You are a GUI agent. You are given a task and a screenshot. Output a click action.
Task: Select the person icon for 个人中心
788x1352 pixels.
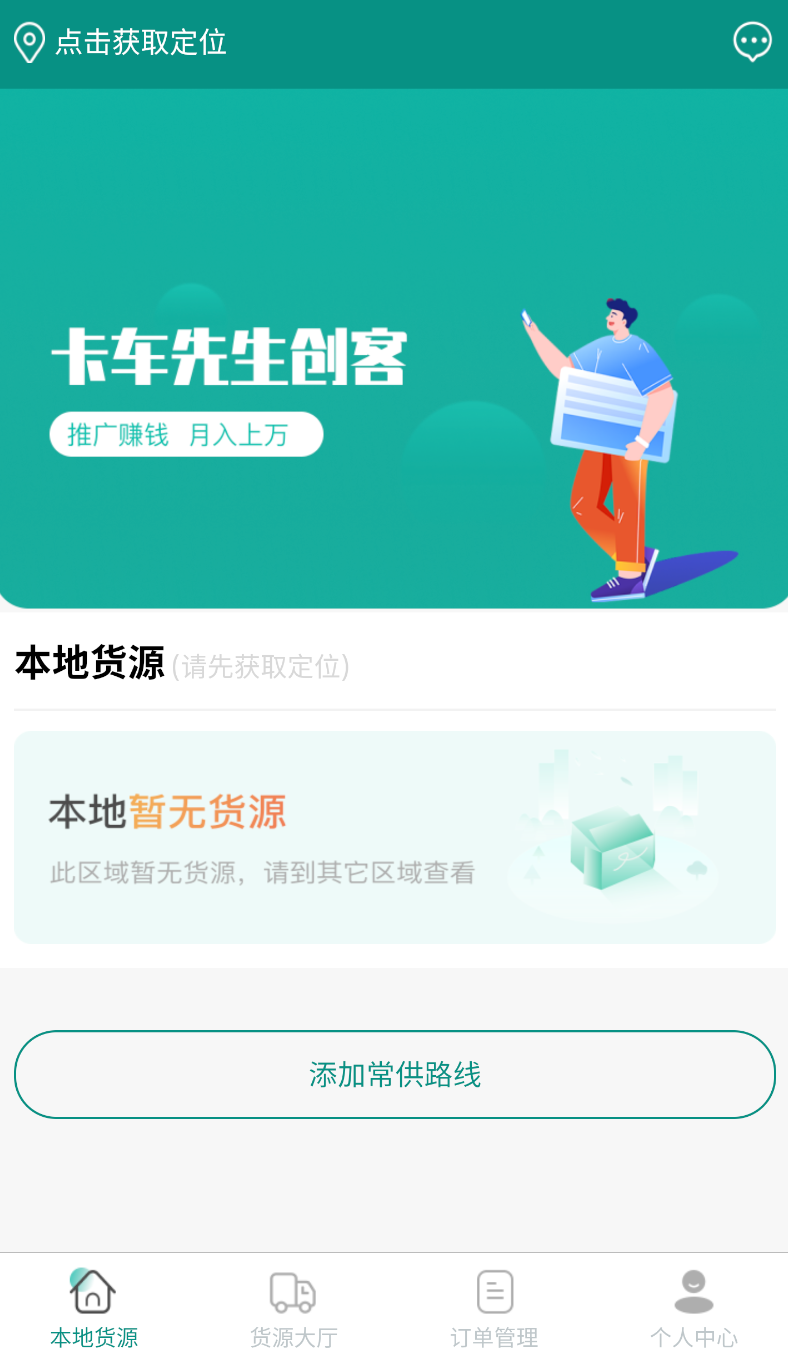(694, 1291)
